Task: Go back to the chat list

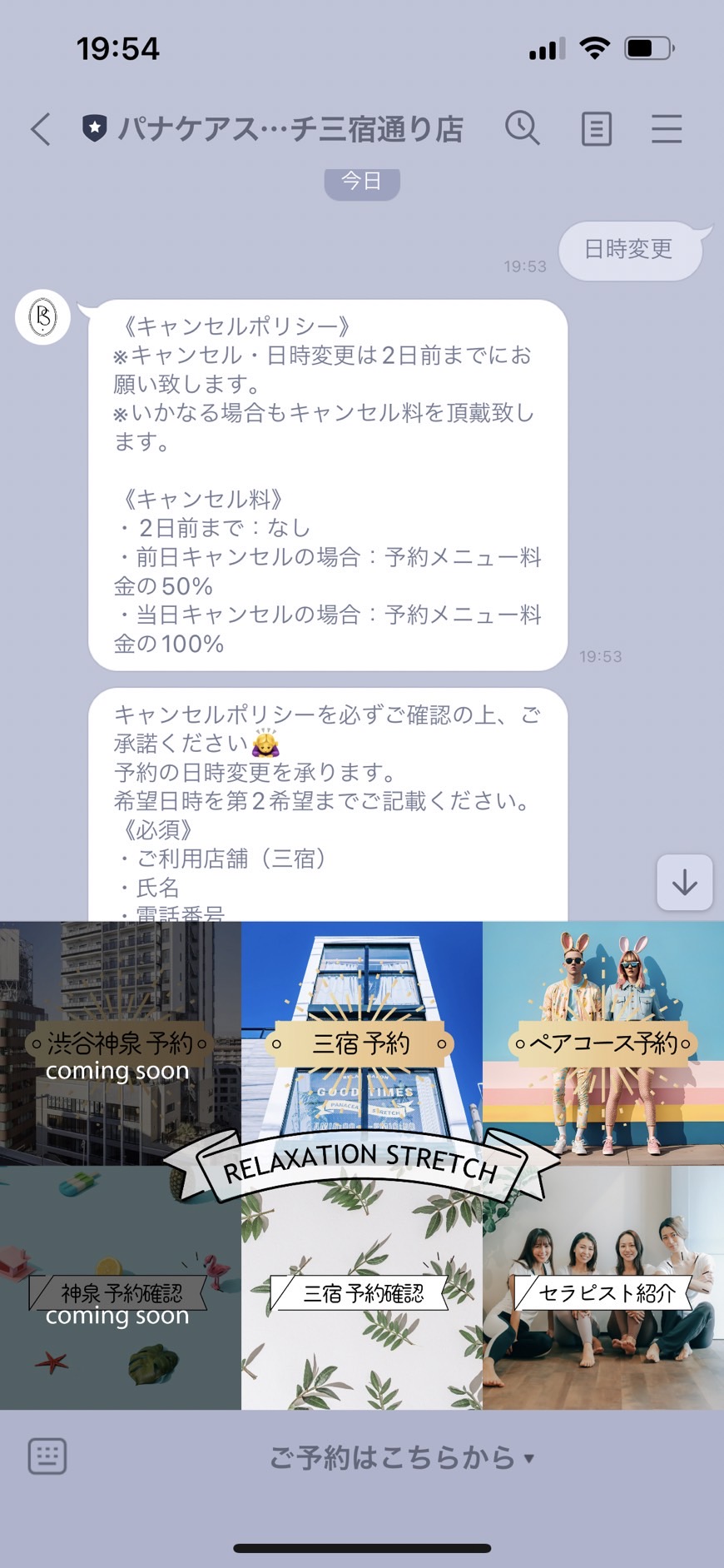Action: 41,129
